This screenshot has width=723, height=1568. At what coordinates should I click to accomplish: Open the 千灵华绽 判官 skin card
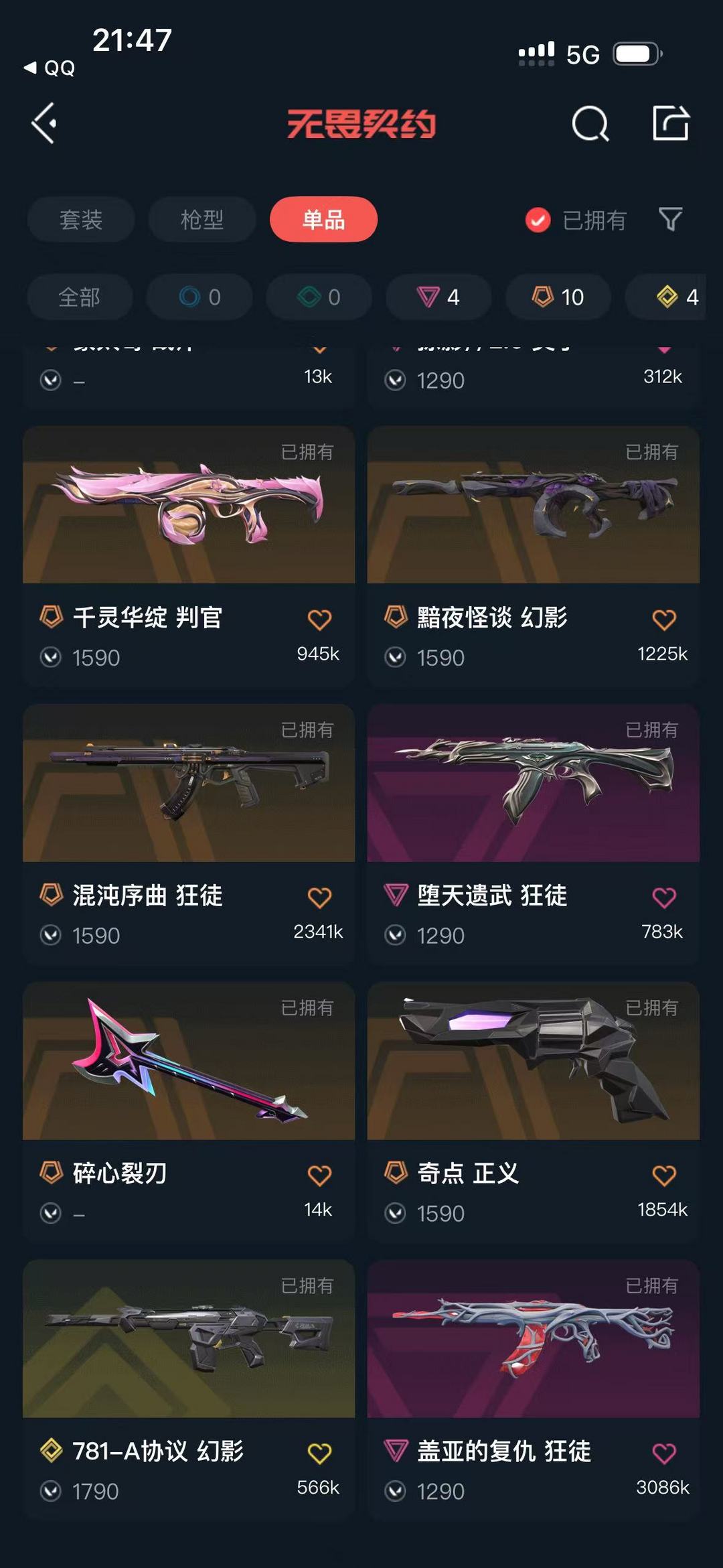[189, 557]
